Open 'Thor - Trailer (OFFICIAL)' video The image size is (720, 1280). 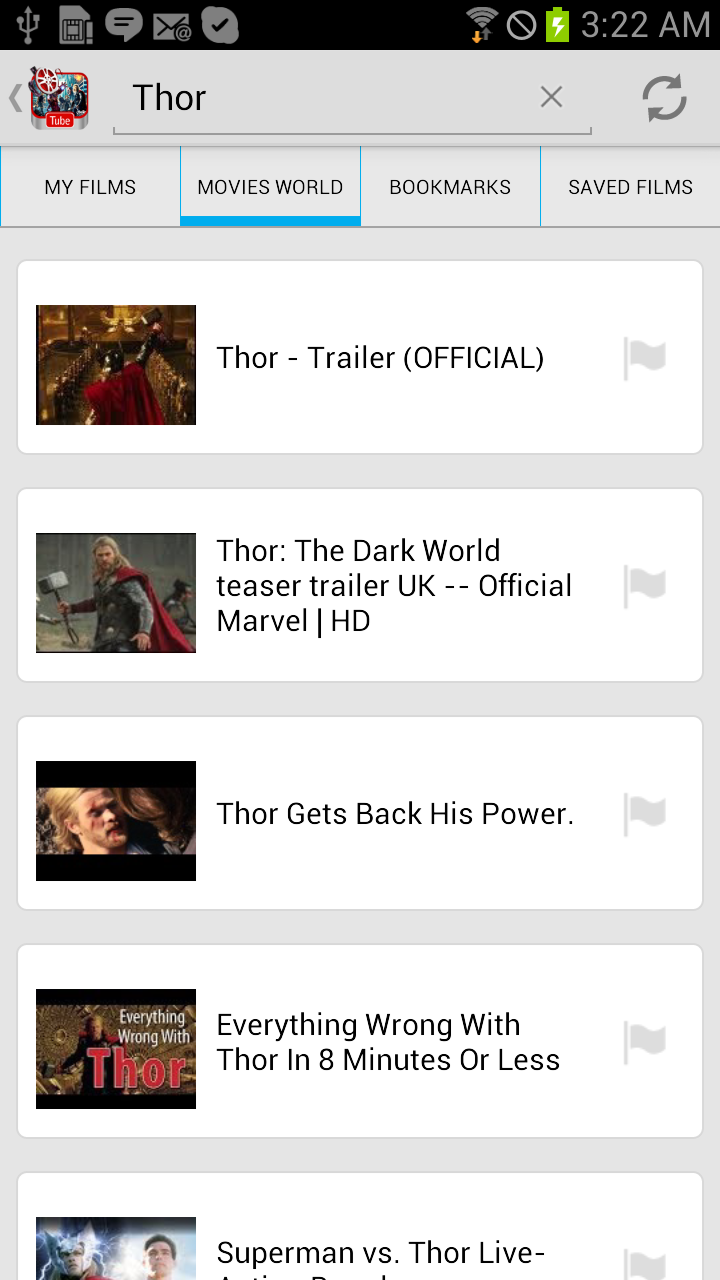380,357
